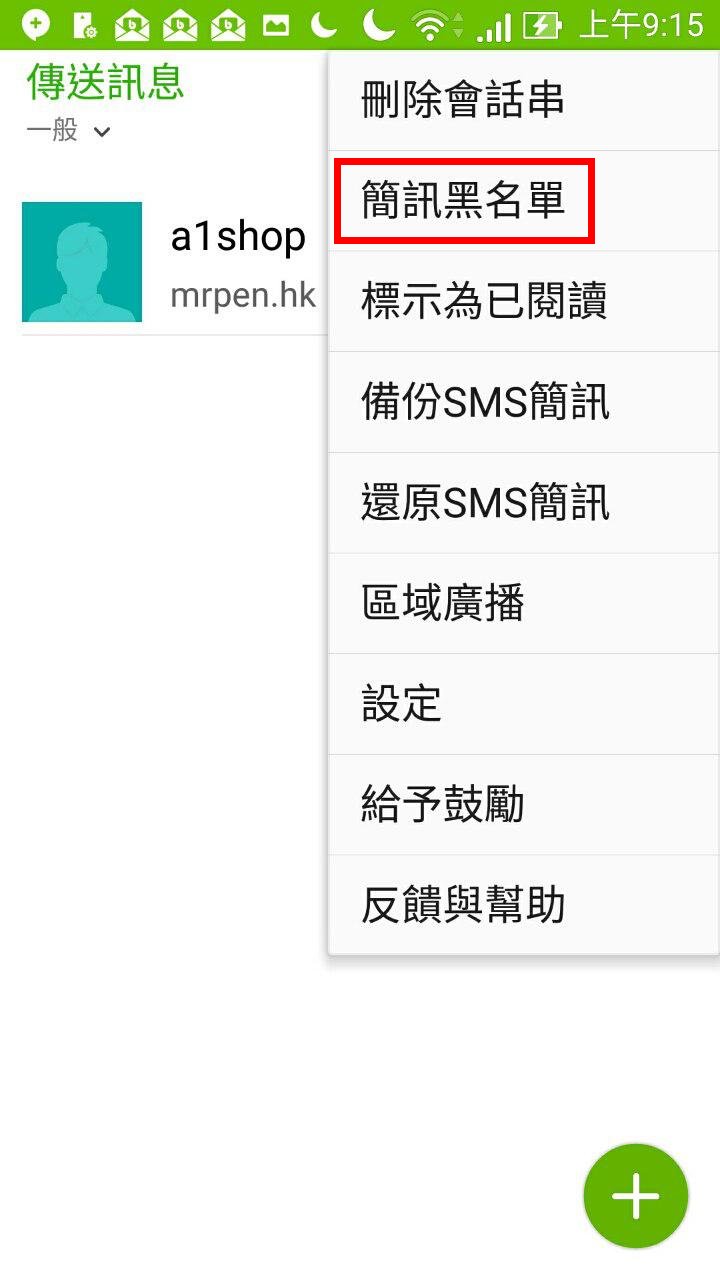Tap 給予鼓勵 menu item
720x1280 pixels.
[x=523, y=805]
